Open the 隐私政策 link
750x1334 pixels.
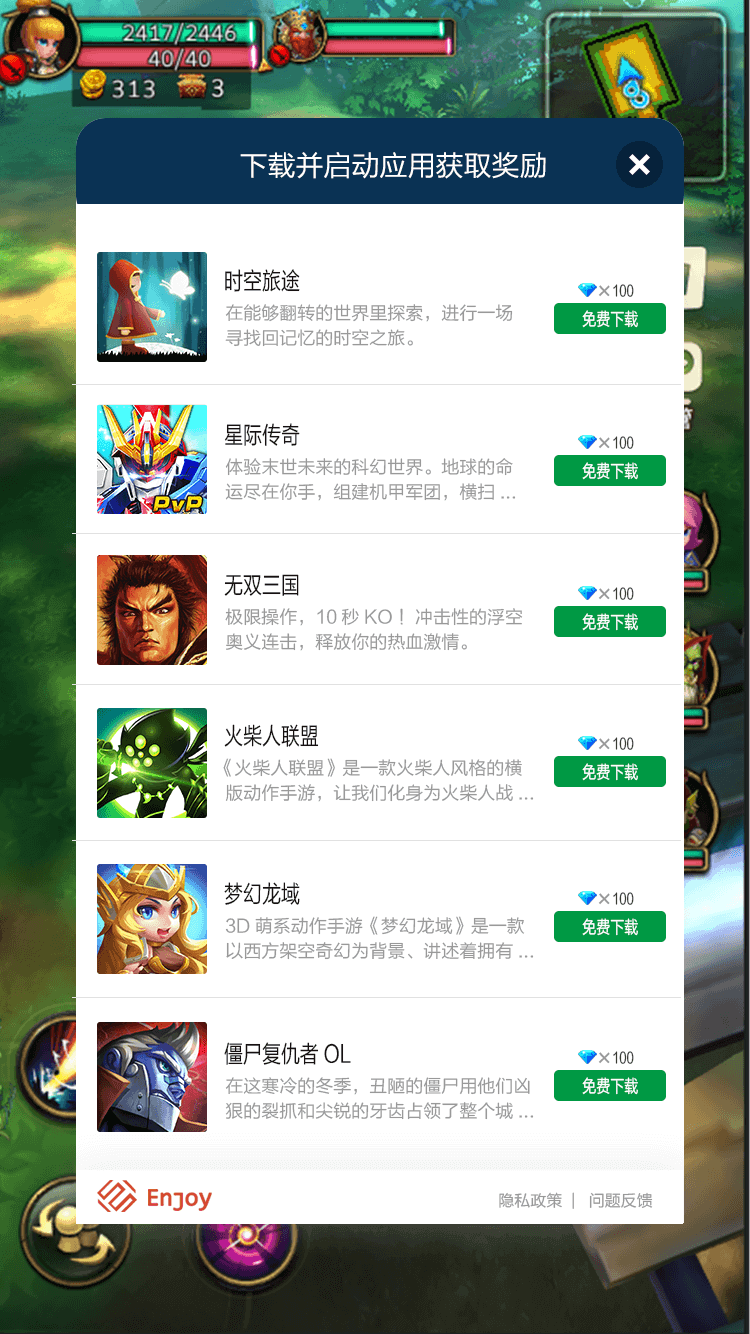coord(530,1200)
